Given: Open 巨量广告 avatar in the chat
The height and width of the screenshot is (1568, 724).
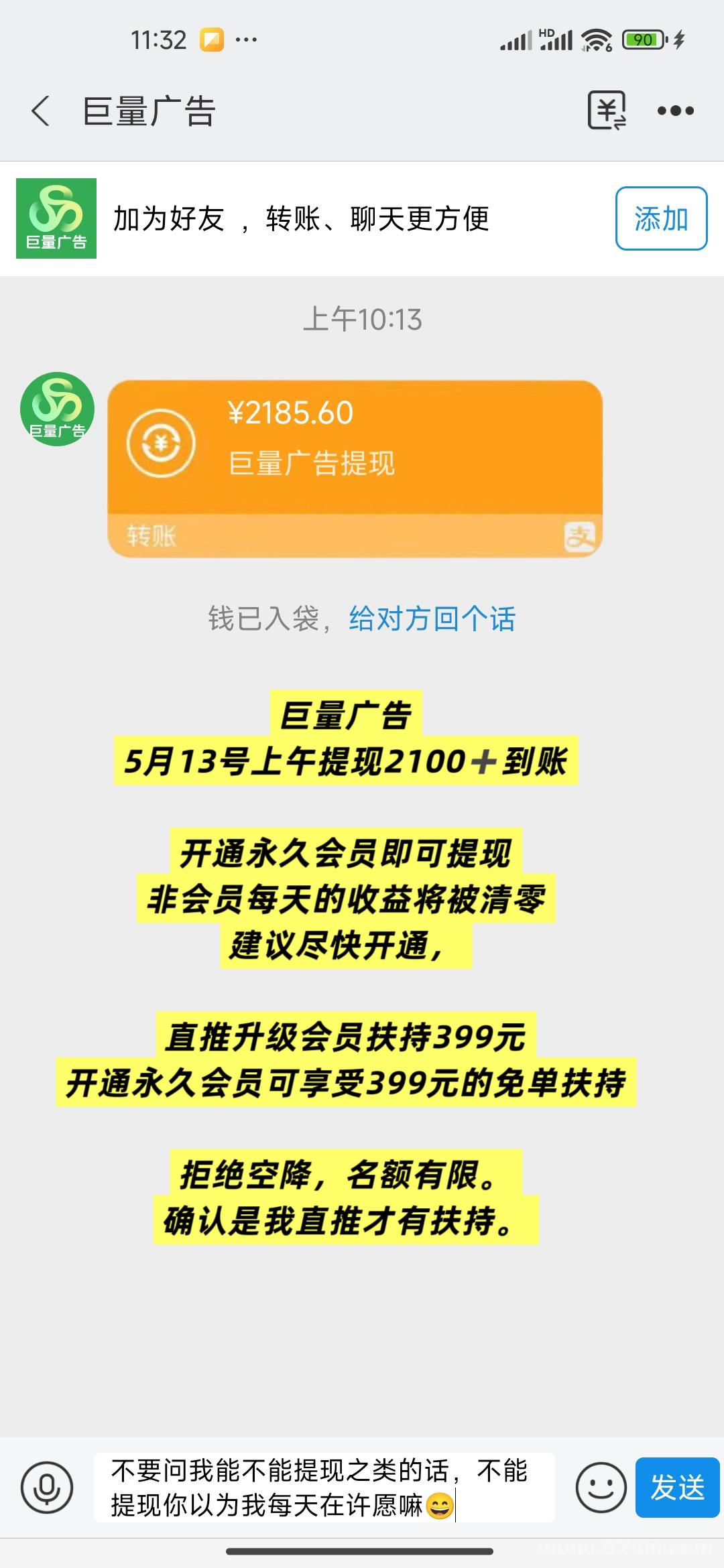Looking at the screenshot, I should pos(57,409).
